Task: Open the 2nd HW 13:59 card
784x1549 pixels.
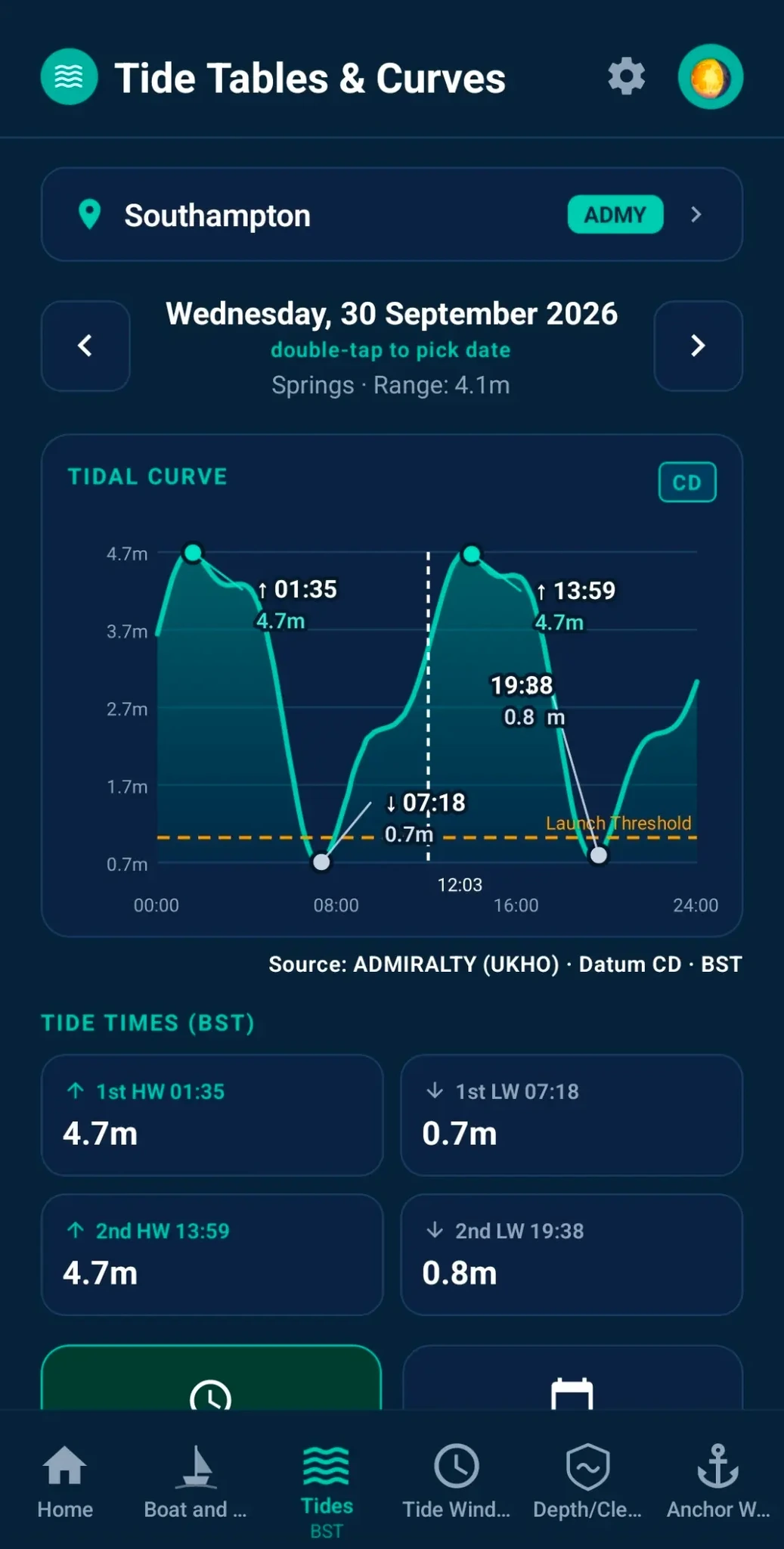Action: point(212,1255)
